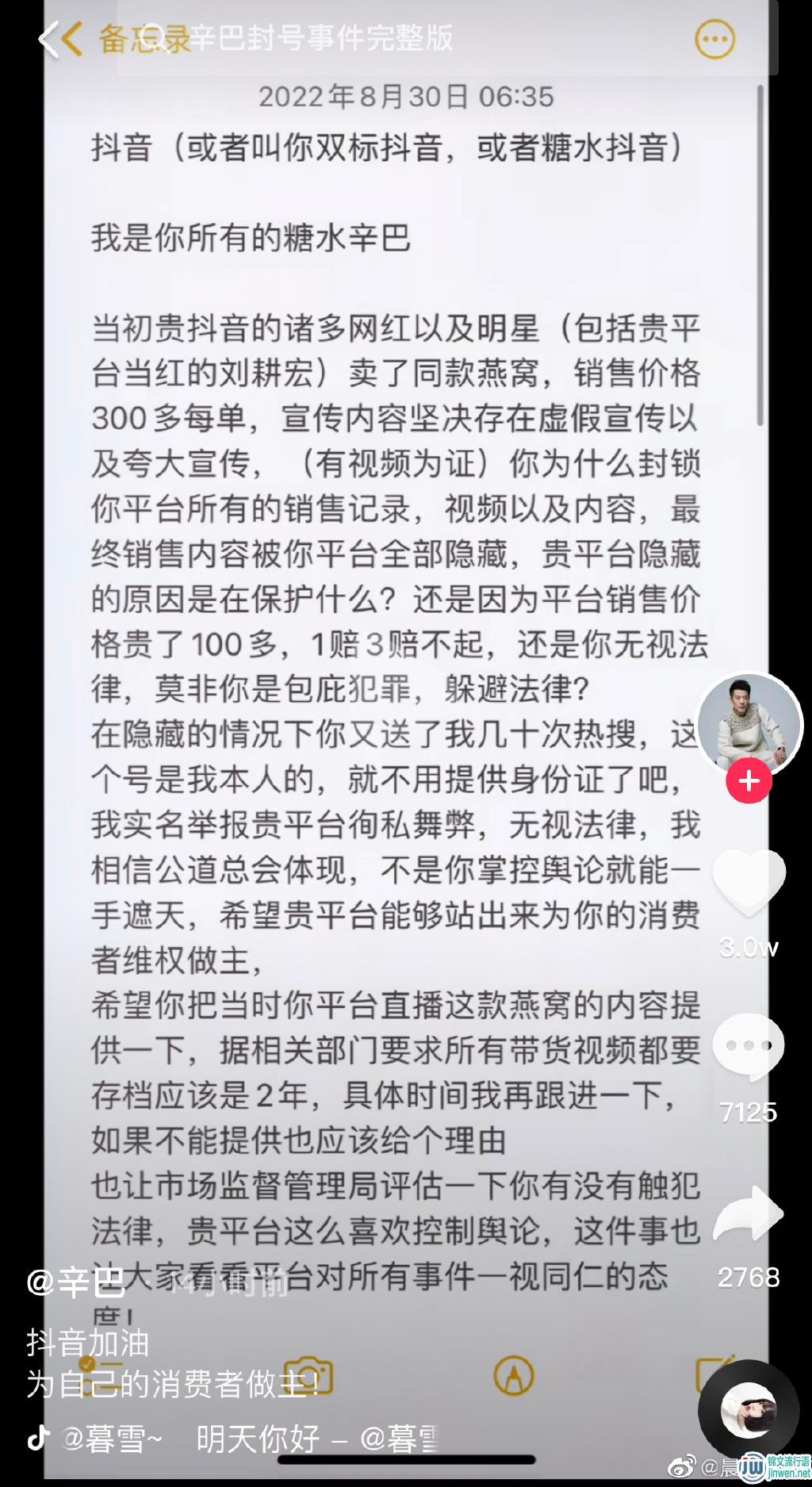Open the spinning music disc
812x1487 pixels.
[749, 1412]
